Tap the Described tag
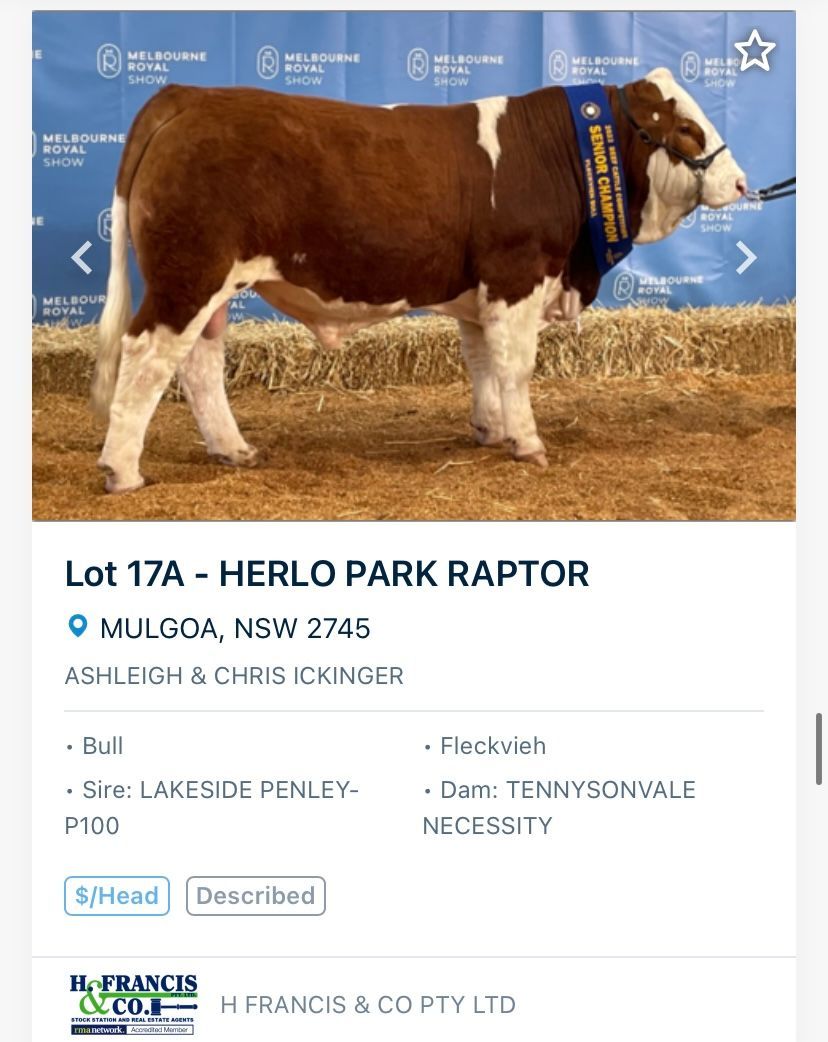The width and height of the screenshot is (828, 1042). pyautogui.click(x=255, y=895)
